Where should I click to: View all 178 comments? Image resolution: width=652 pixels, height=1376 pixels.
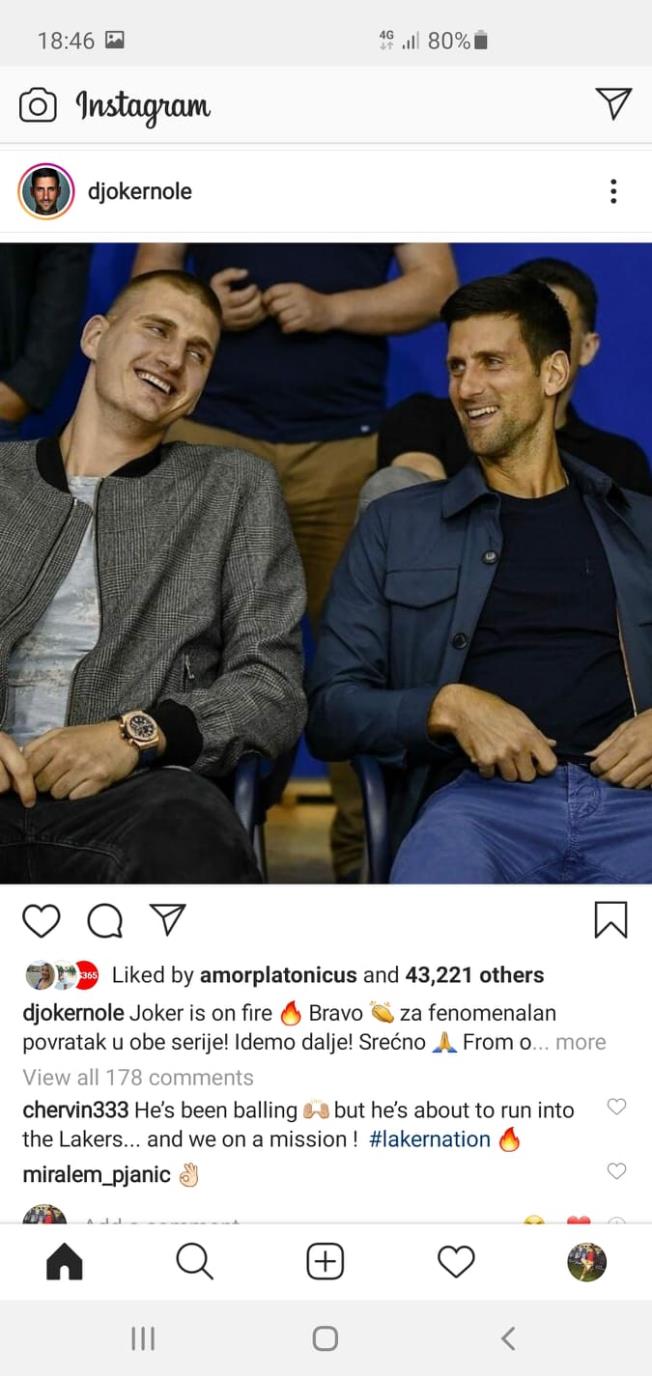click(x=138, y=1077)
